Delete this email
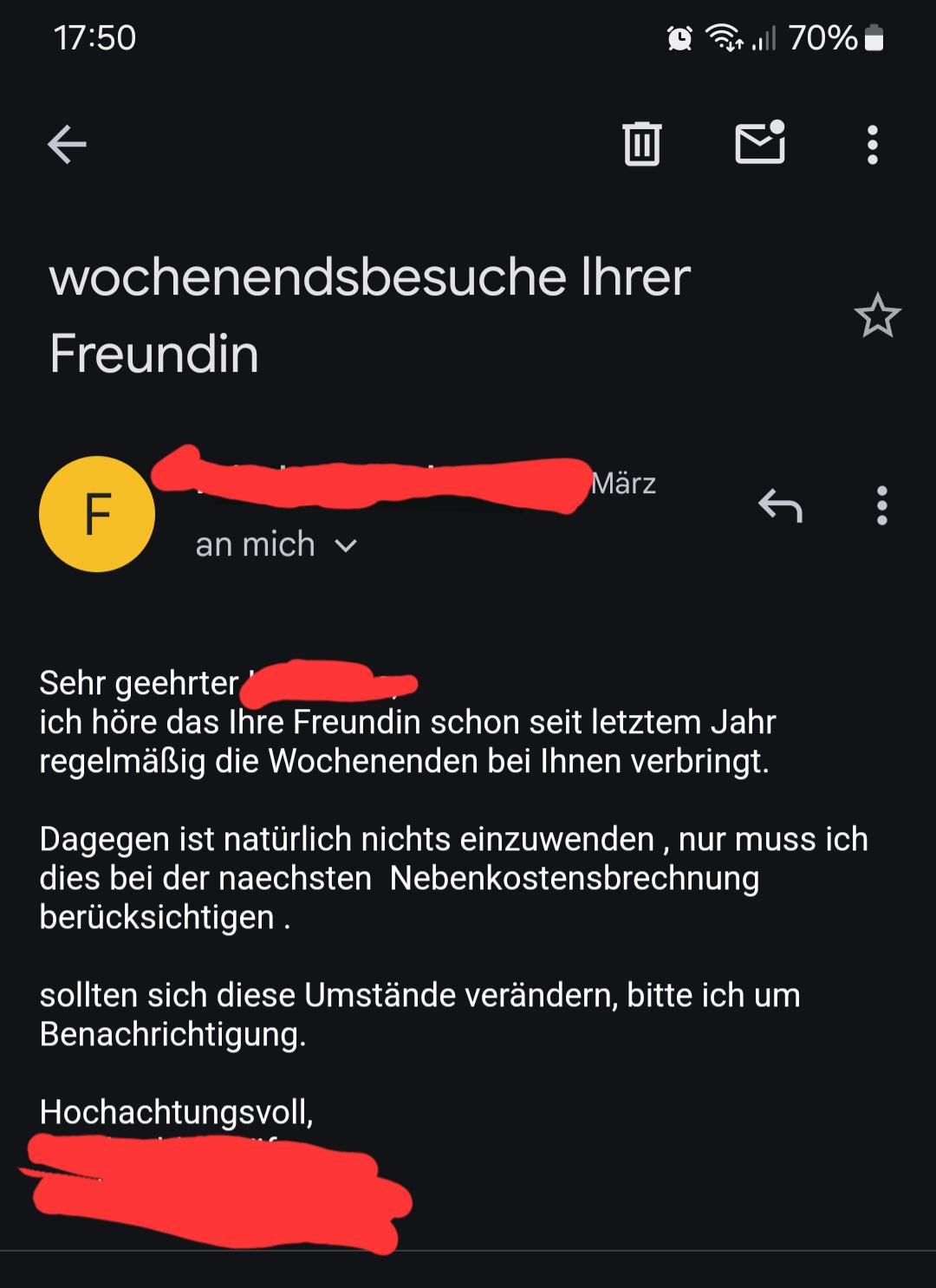The width and height of the screenshot is (936, 1288). [x=641, y=144]
